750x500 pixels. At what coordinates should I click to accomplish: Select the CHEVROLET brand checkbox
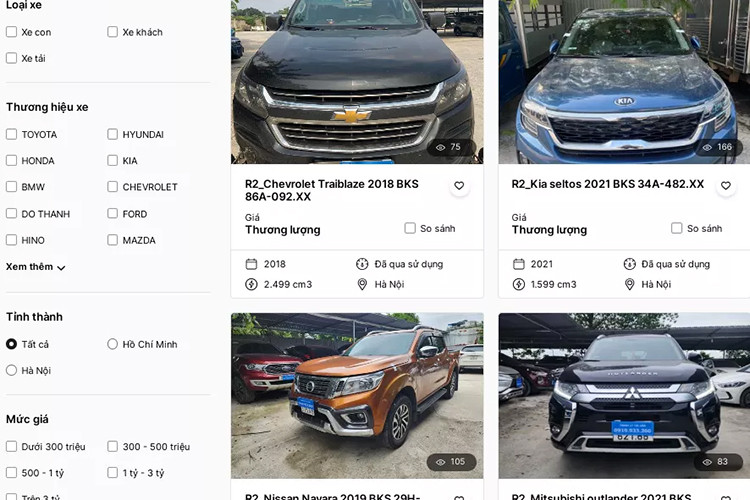point(113,187)
